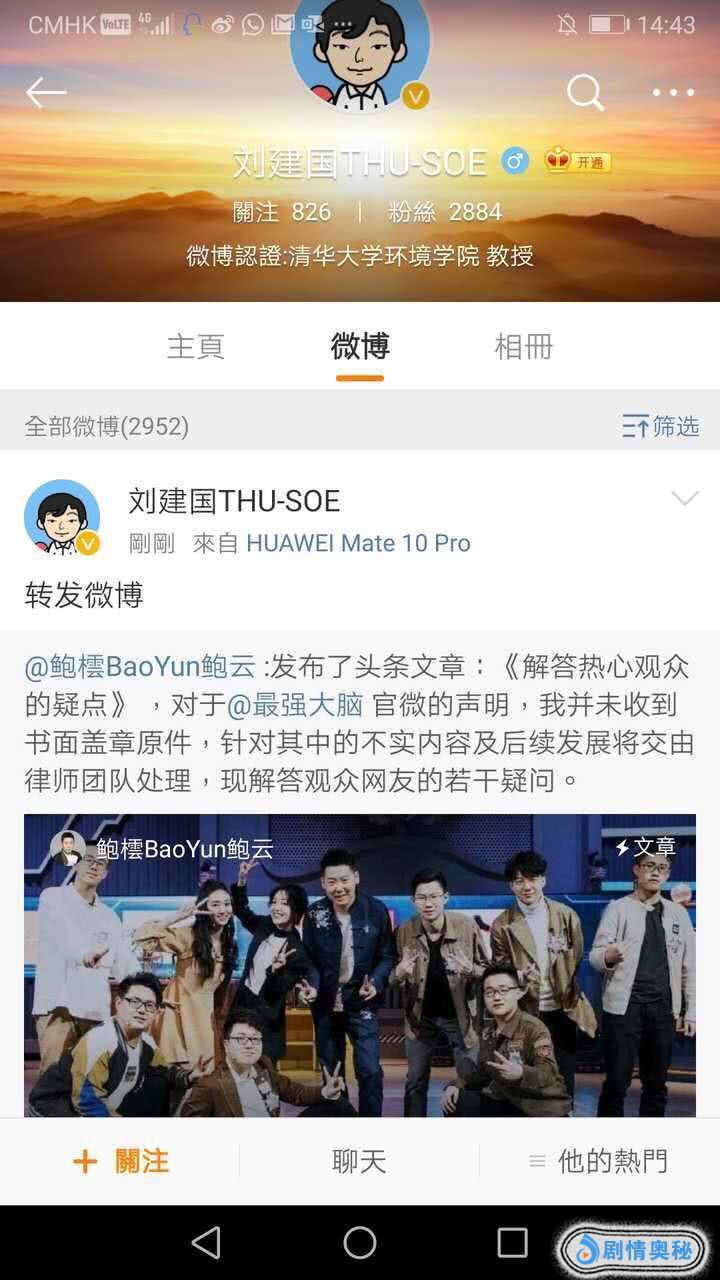Open the 筛选 filter for posts
This screenshot has width=720, height=1280.
pyautogui.click(x=660, y=427)
